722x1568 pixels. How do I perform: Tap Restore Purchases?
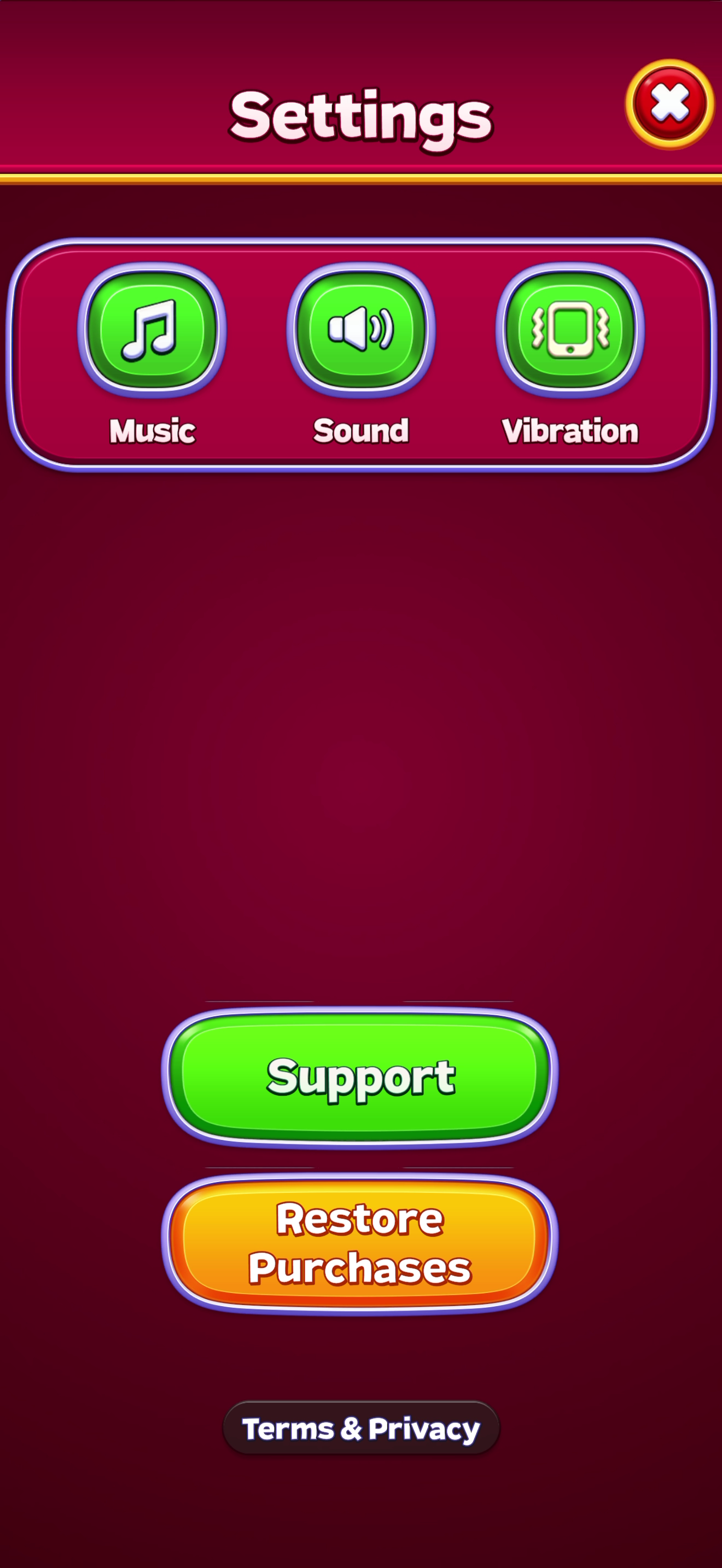[360, 1244]
